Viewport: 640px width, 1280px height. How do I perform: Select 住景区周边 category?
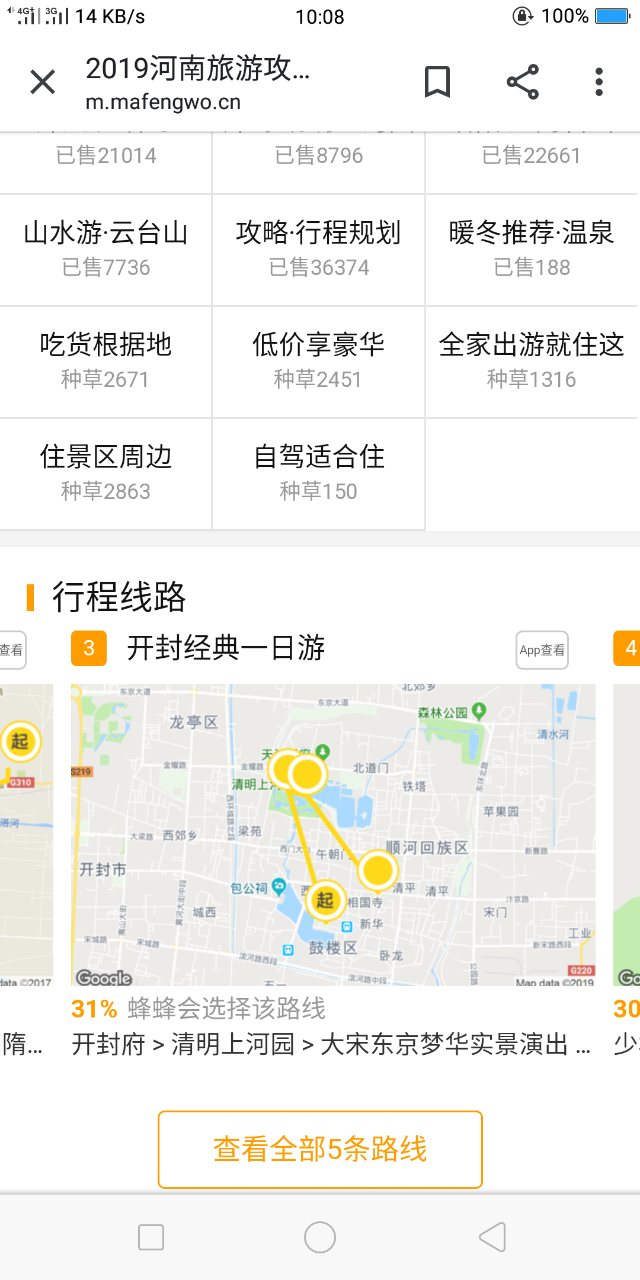105,473
